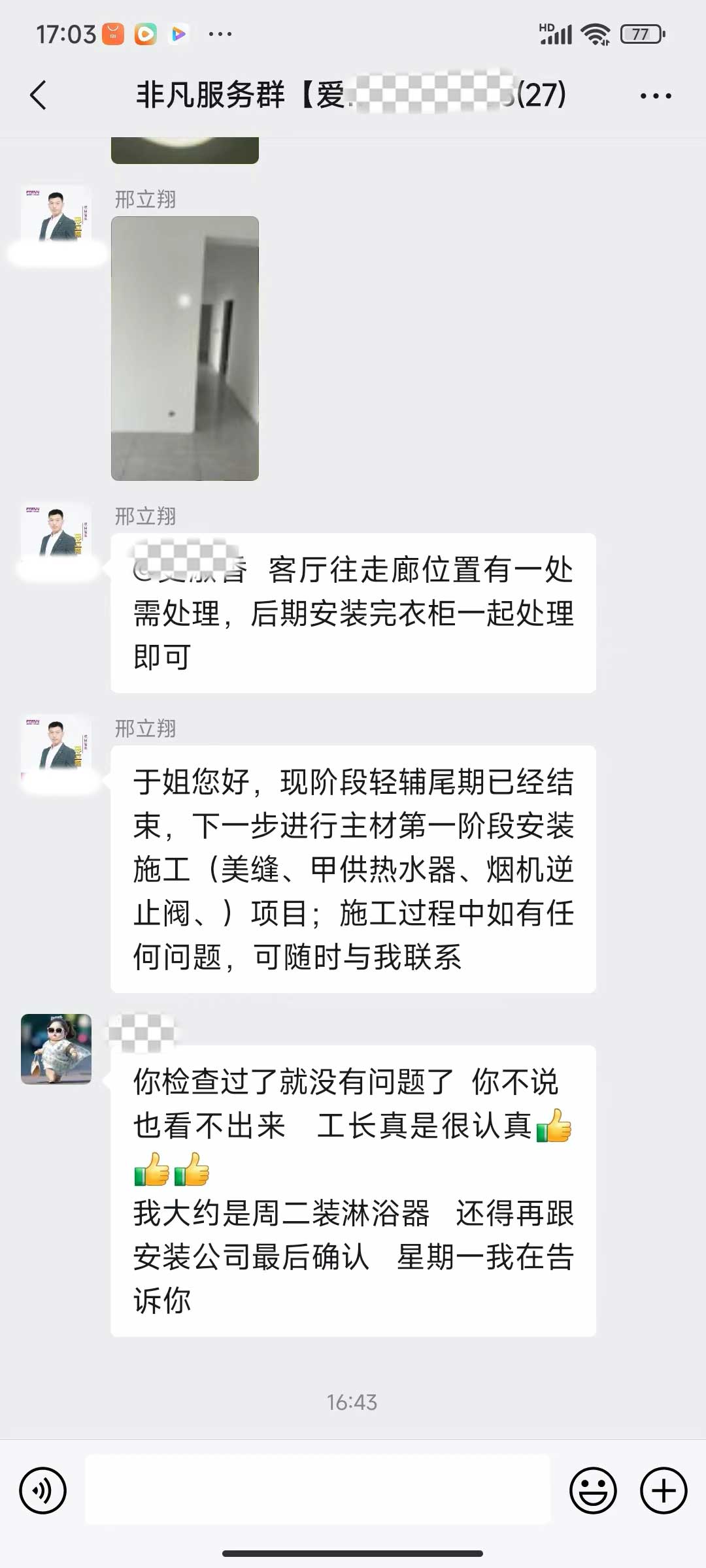Open the hallway photo sent by 邢立翔
The image size is (706, 1568).
[185, 348]
